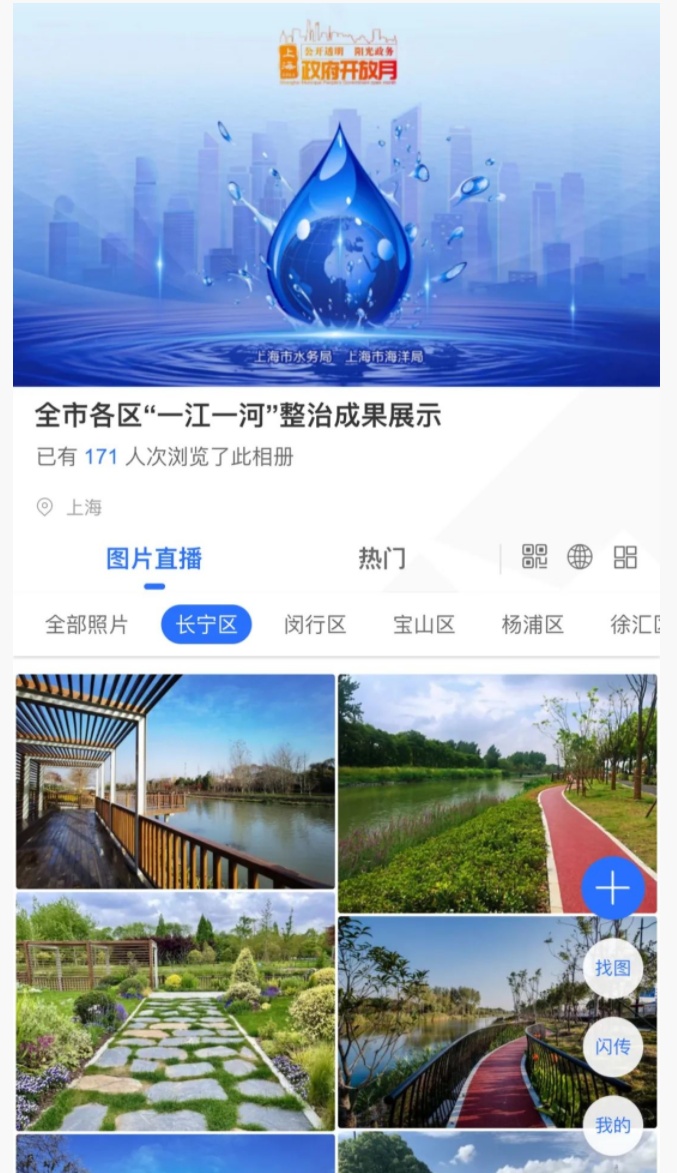This screenshot has height=1173, width=677.
Task: Select the 全部照片 filter
Action: [87, 625]
